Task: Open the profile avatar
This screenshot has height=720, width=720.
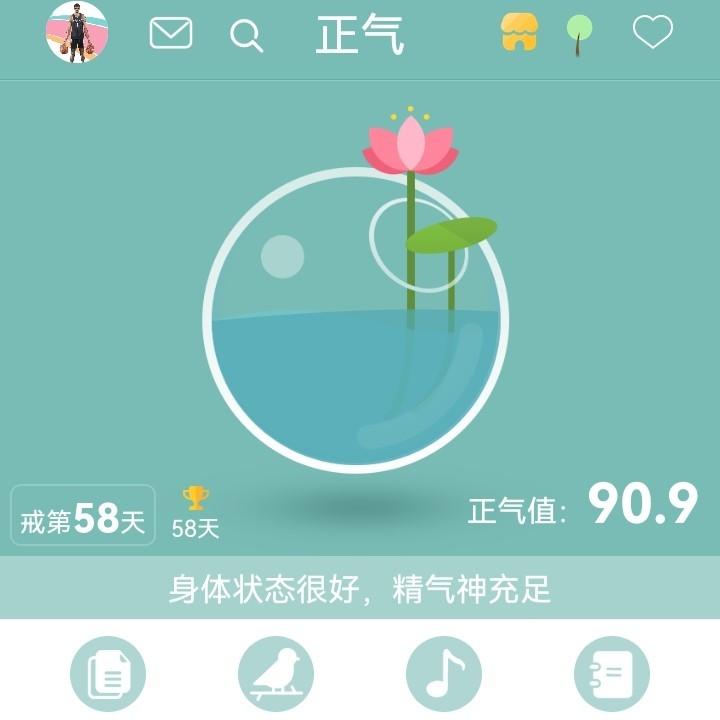Action: click(77, 33)
